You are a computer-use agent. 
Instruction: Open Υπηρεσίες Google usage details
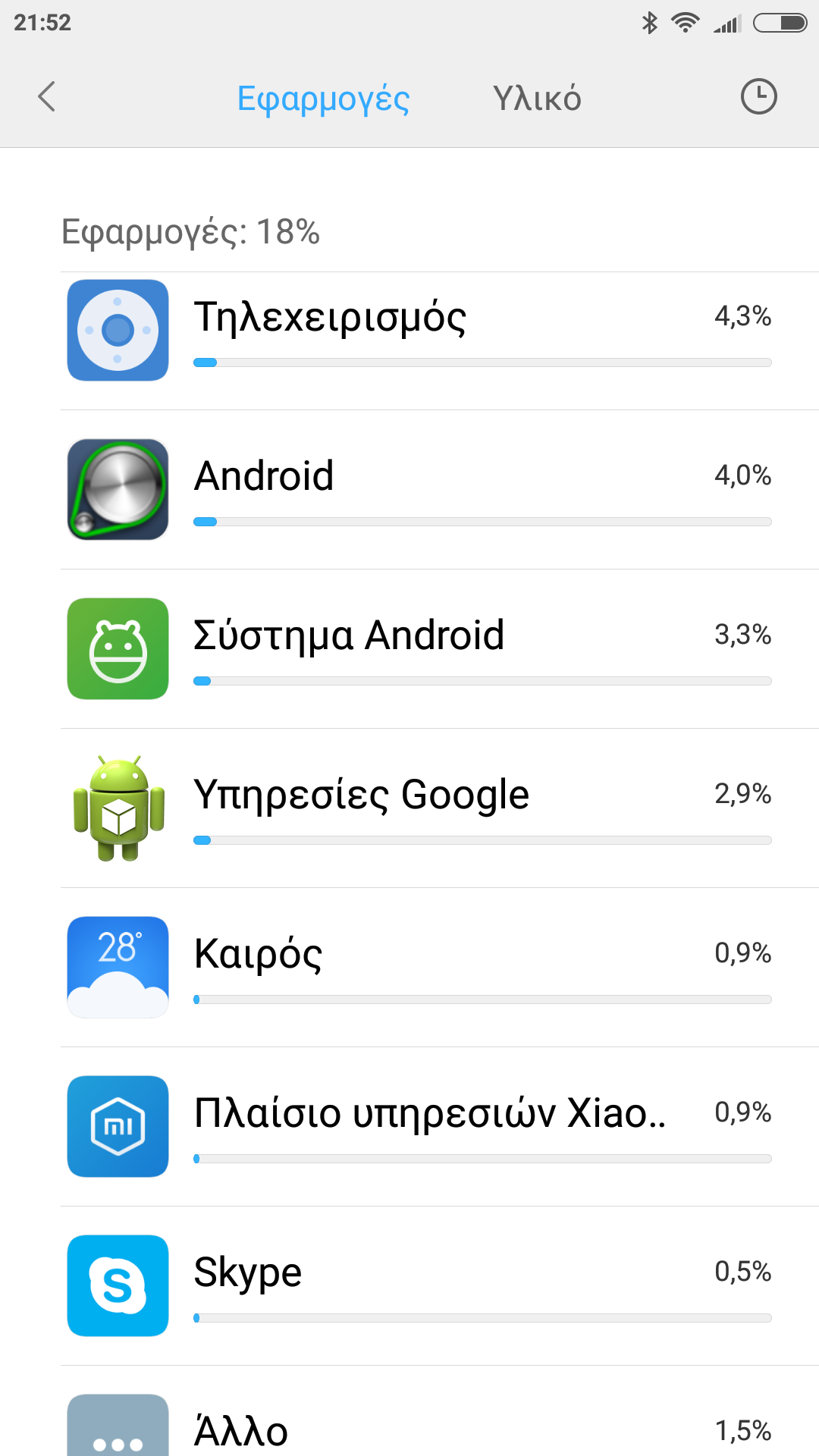tap(440, 808)
